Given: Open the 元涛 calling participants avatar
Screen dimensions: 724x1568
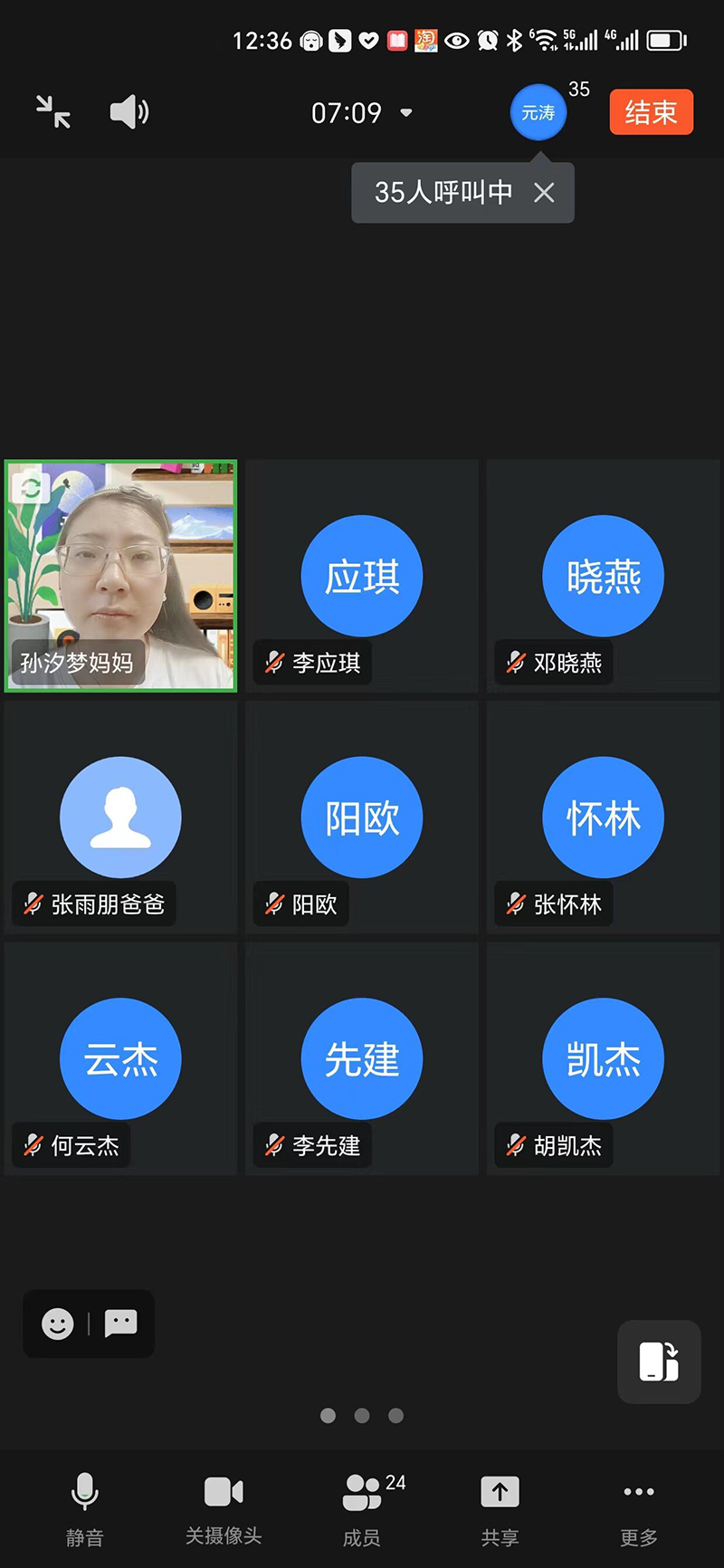Looking at the screenshot, I should pos(538,113).
